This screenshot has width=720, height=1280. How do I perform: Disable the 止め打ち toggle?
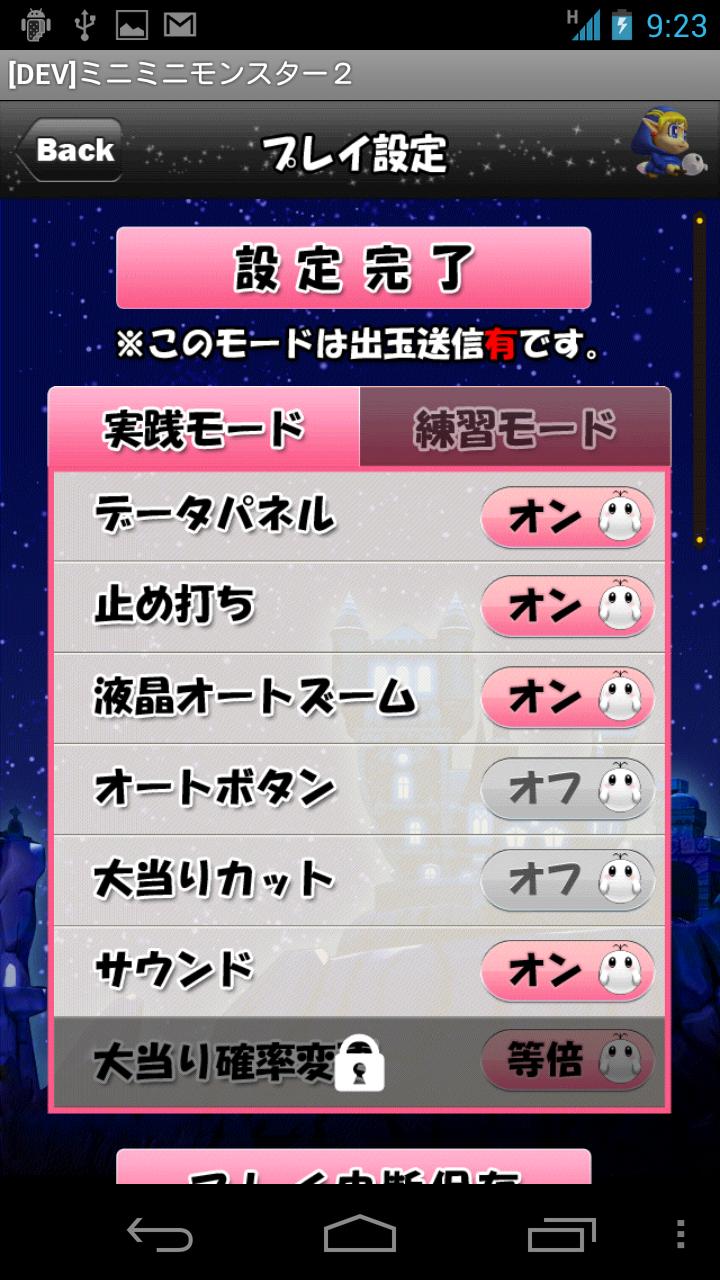pos(567,607)
